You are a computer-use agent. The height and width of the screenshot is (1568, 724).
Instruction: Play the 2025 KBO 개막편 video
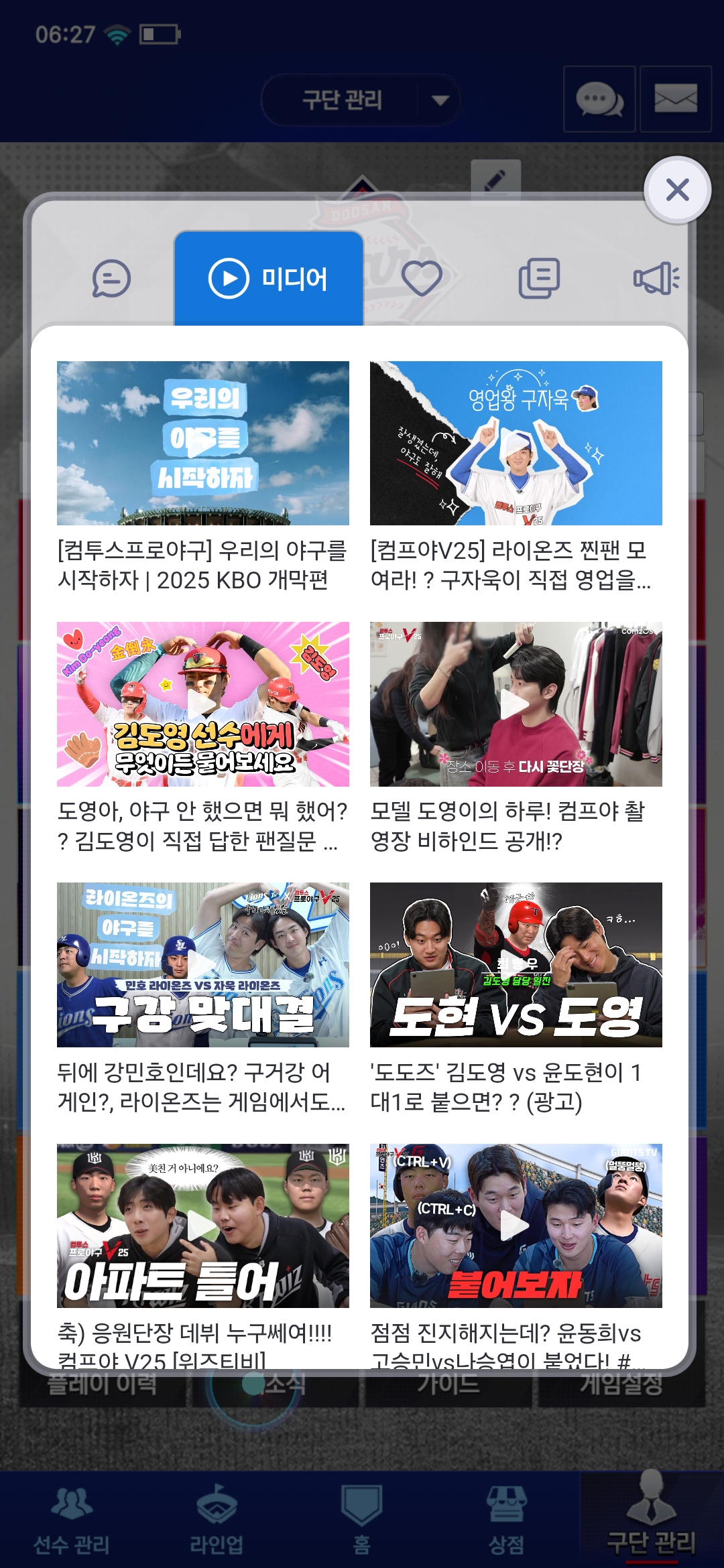click(202, 443)
